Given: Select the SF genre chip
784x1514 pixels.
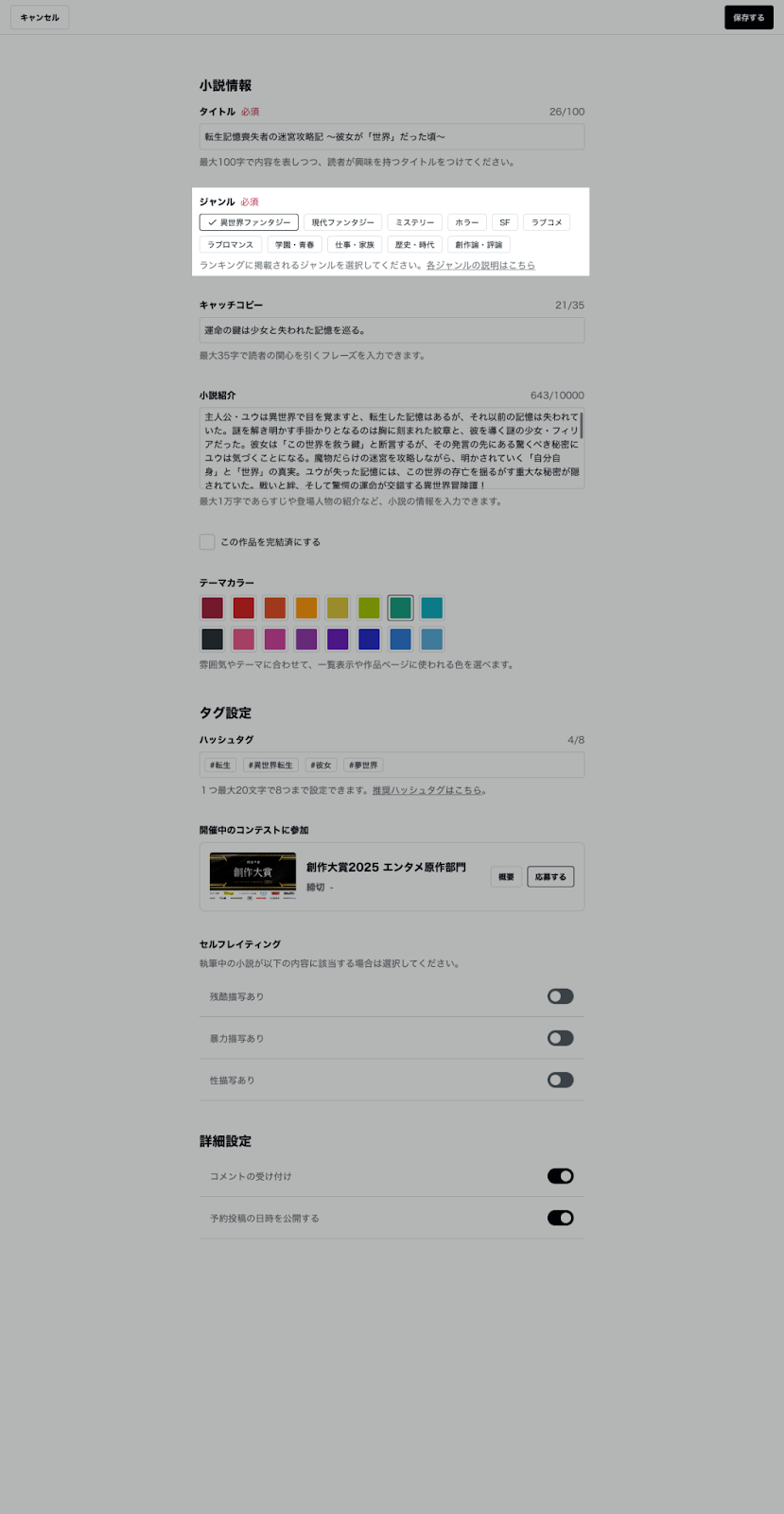Looking at the screenshot, I should (504, 222).
